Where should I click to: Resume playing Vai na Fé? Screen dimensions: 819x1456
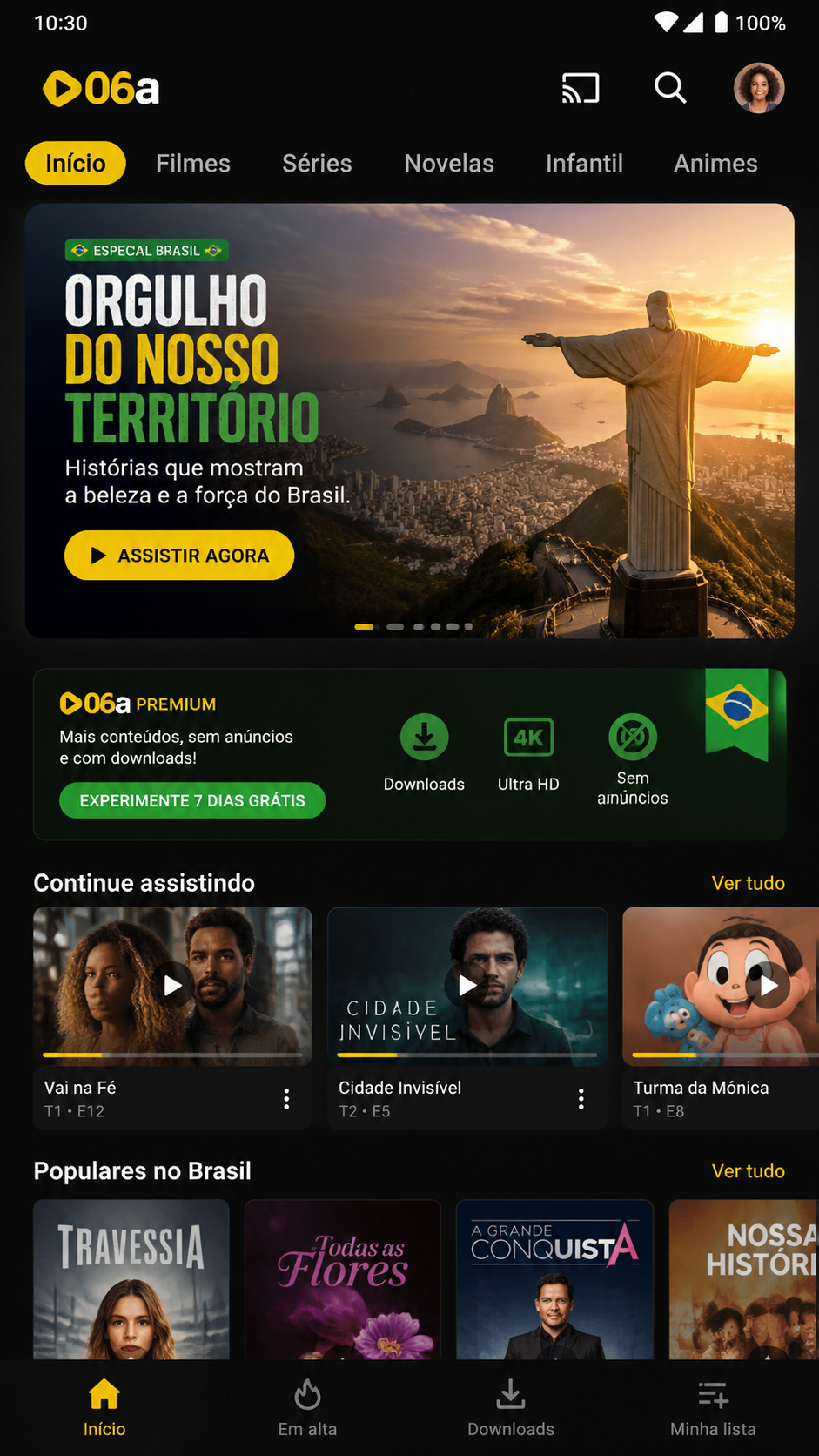coord(172,985)
